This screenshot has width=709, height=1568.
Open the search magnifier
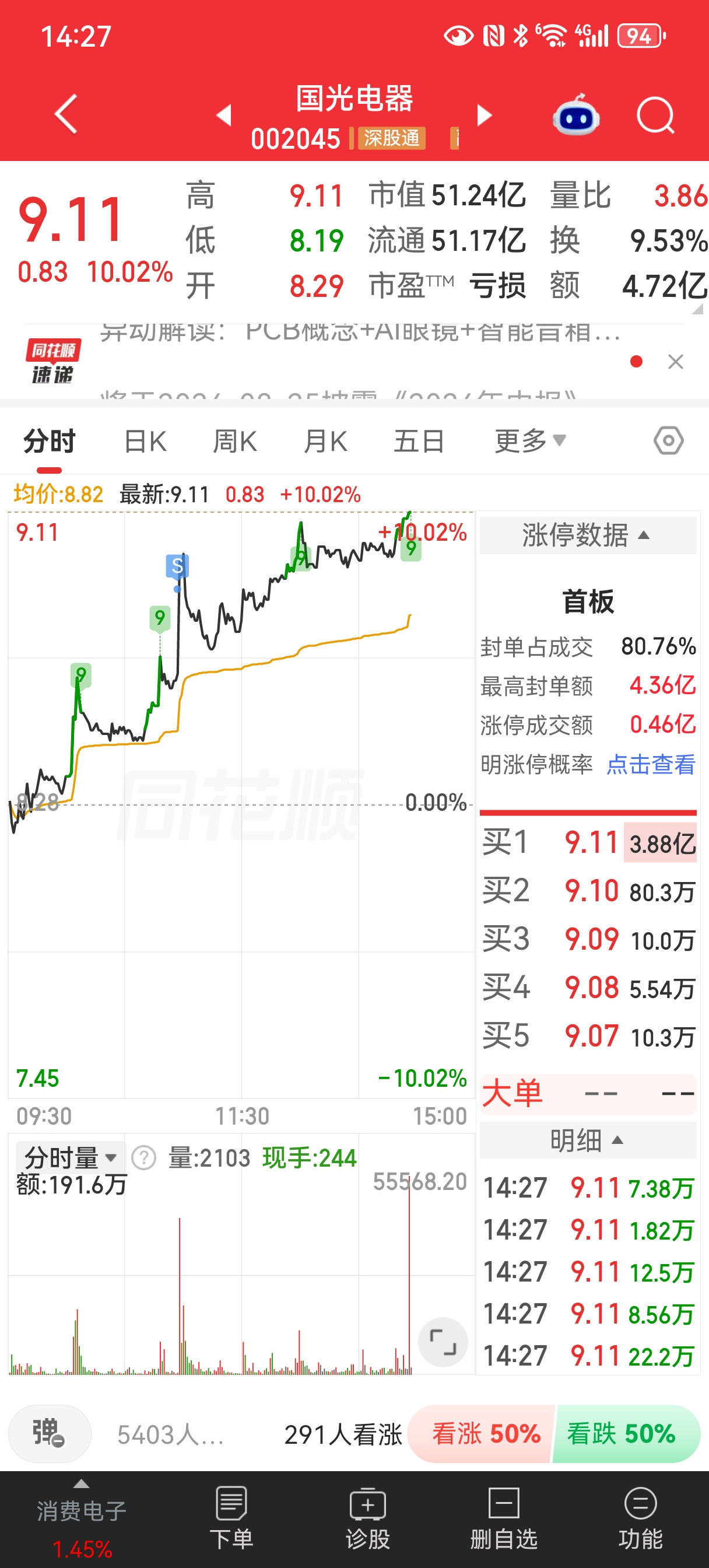[x=655, y=114]
